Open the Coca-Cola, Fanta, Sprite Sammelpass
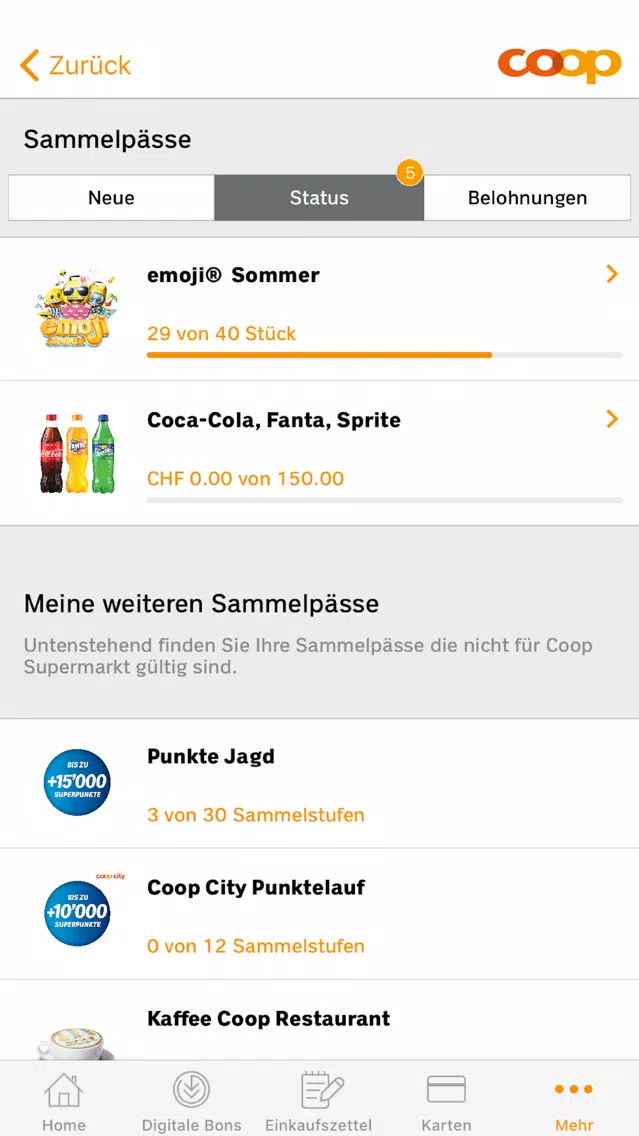The height and width of the screenshot is (1136, 639). (x=320, y=454)
